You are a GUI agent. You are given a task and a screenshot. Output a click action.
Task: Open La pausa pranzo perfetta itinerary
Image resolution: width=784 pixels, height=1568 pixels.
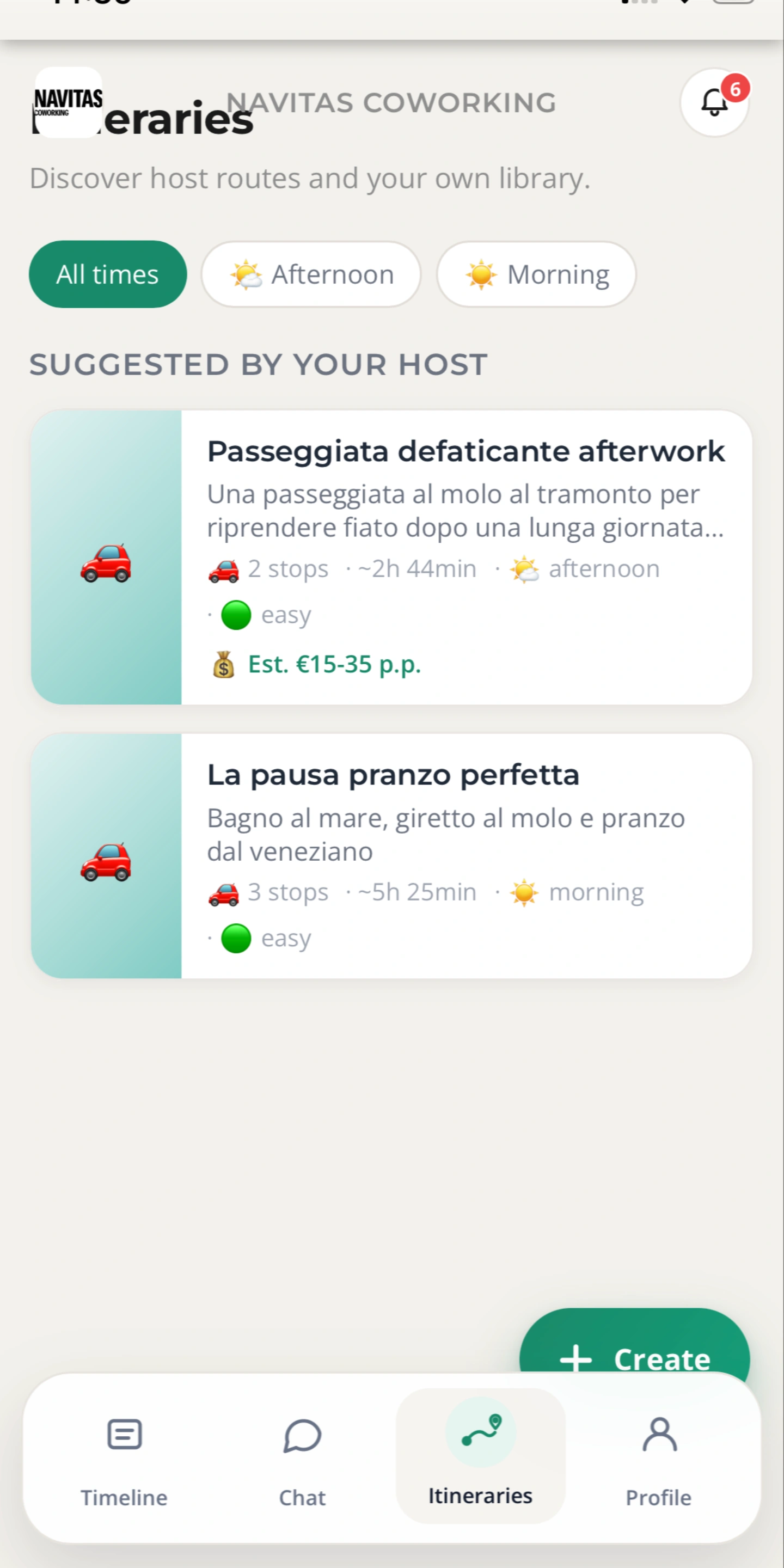point(391,856)
